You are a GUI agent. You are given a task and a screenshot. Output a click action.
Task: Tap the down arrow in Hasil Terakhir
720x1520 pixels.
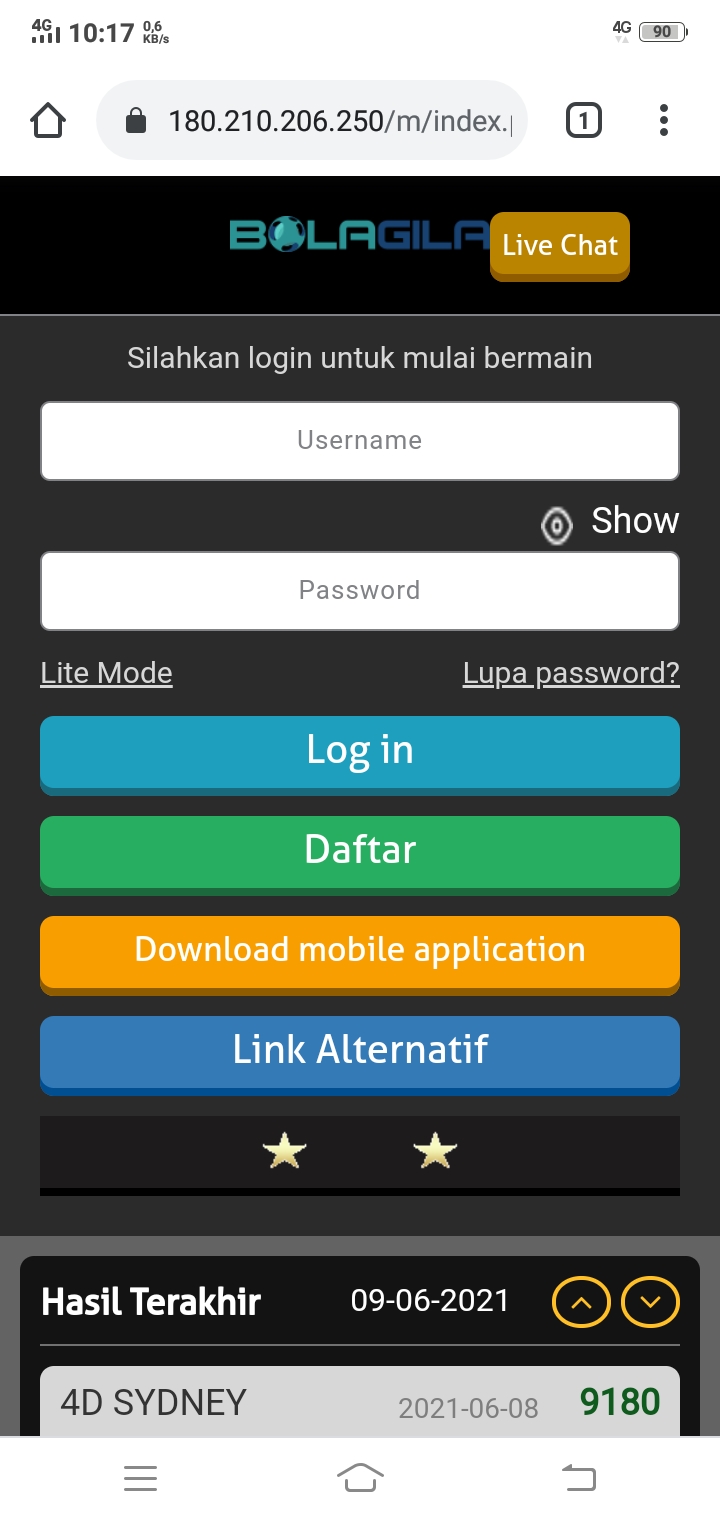click(651, 1302)
